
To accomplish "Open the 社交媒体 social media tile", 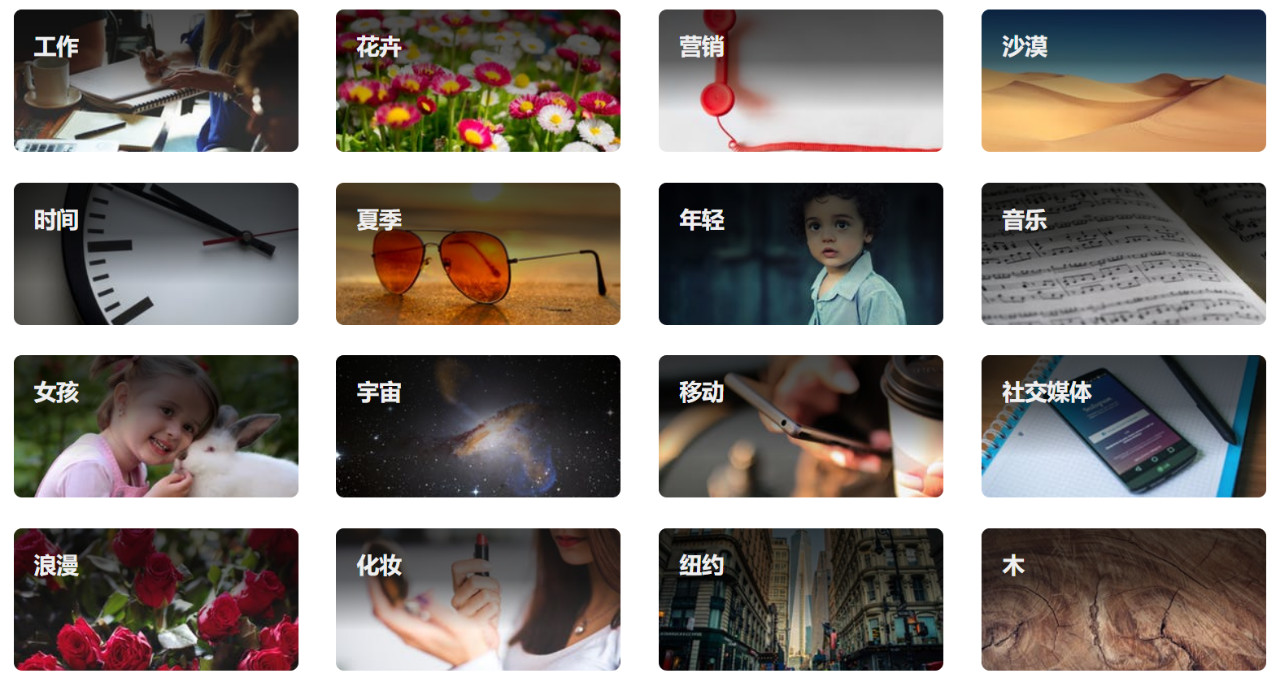I will (1123, 426).
